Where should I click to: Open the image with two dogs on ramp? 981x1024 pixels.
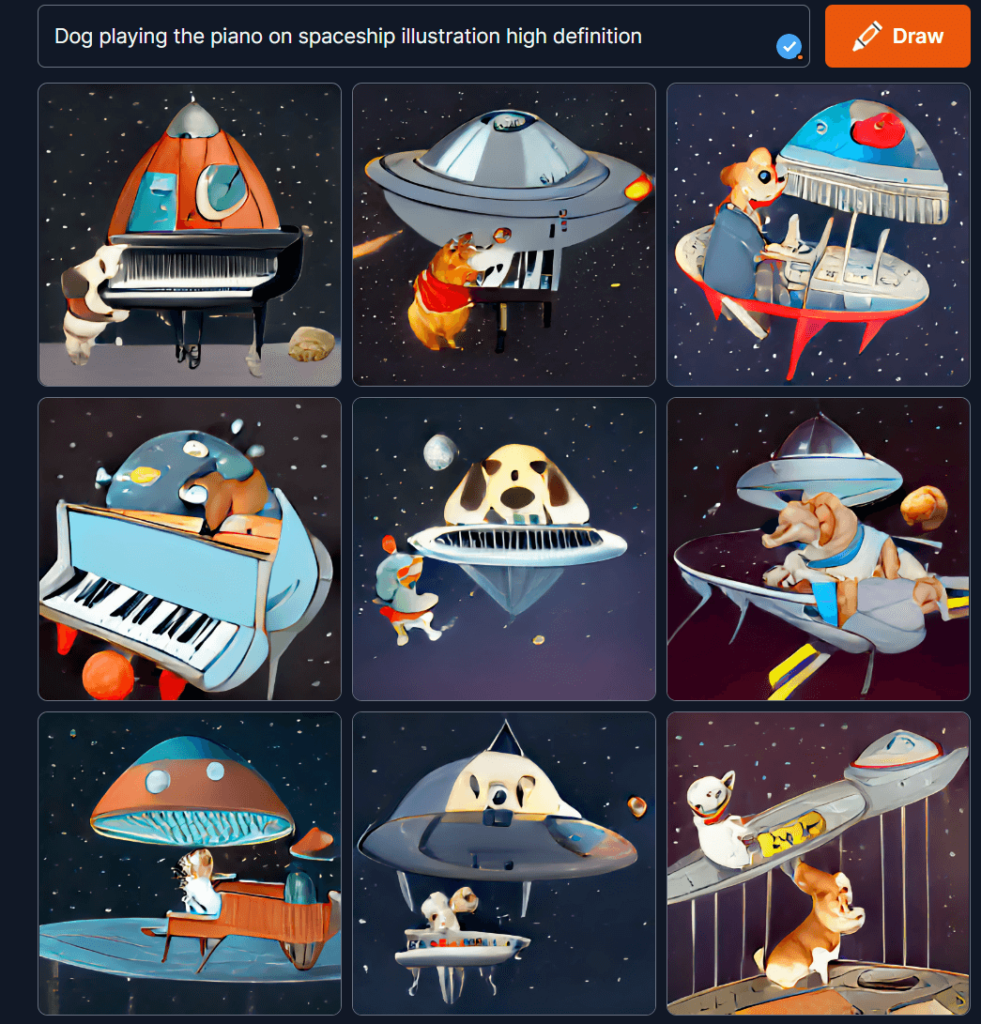coord(818,863)
